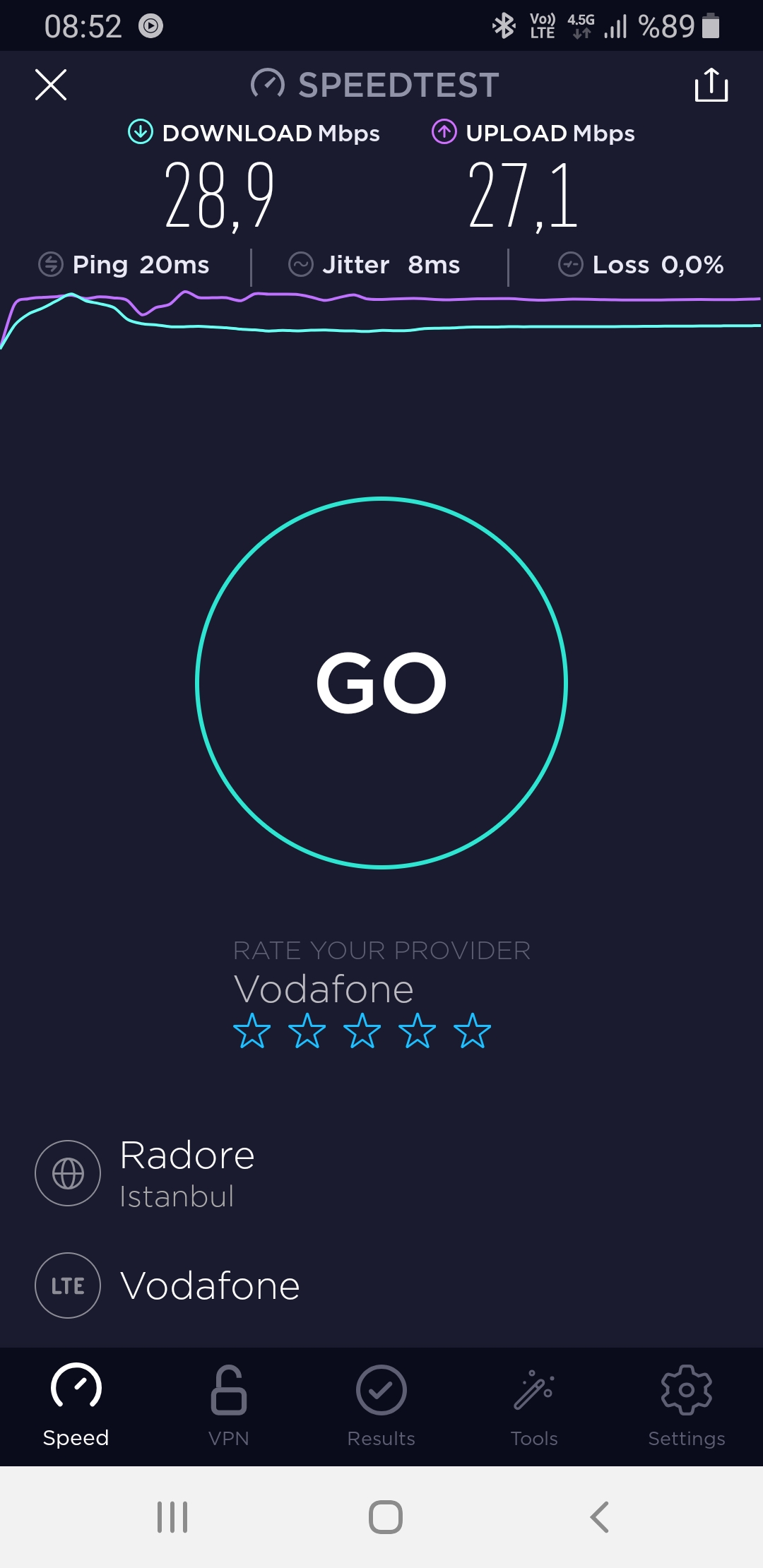Go to the Tools tab
This screenshot has height=1568, width=763.
tap(534, 1406)
